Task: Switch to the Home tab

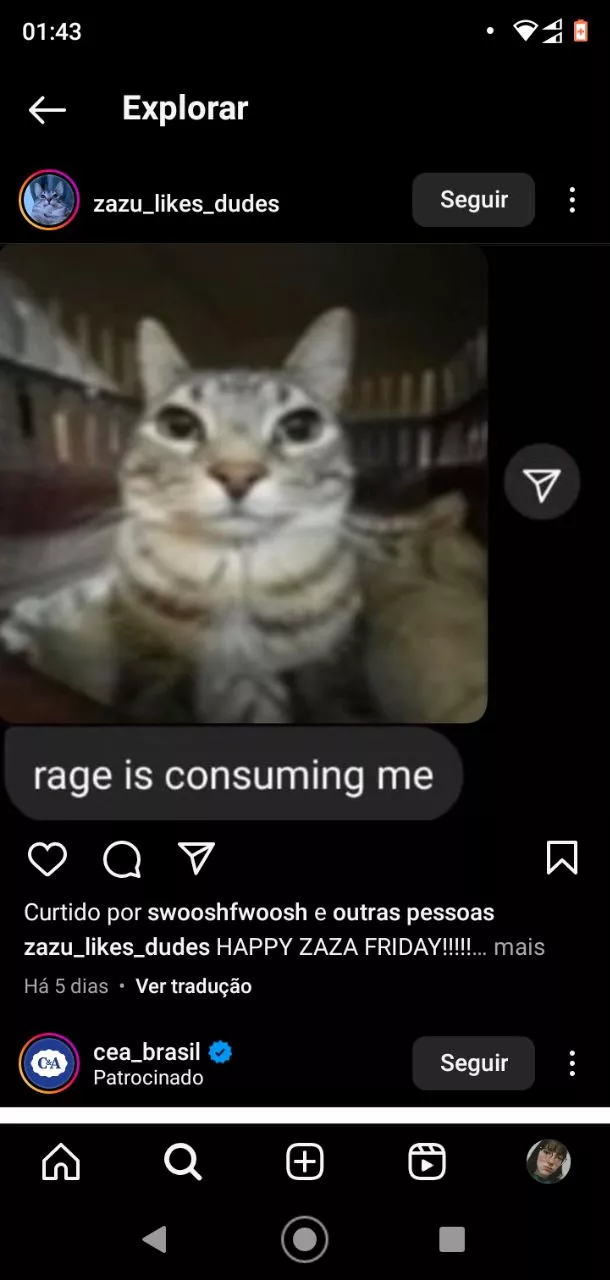Action: [x=61, y=1162]
